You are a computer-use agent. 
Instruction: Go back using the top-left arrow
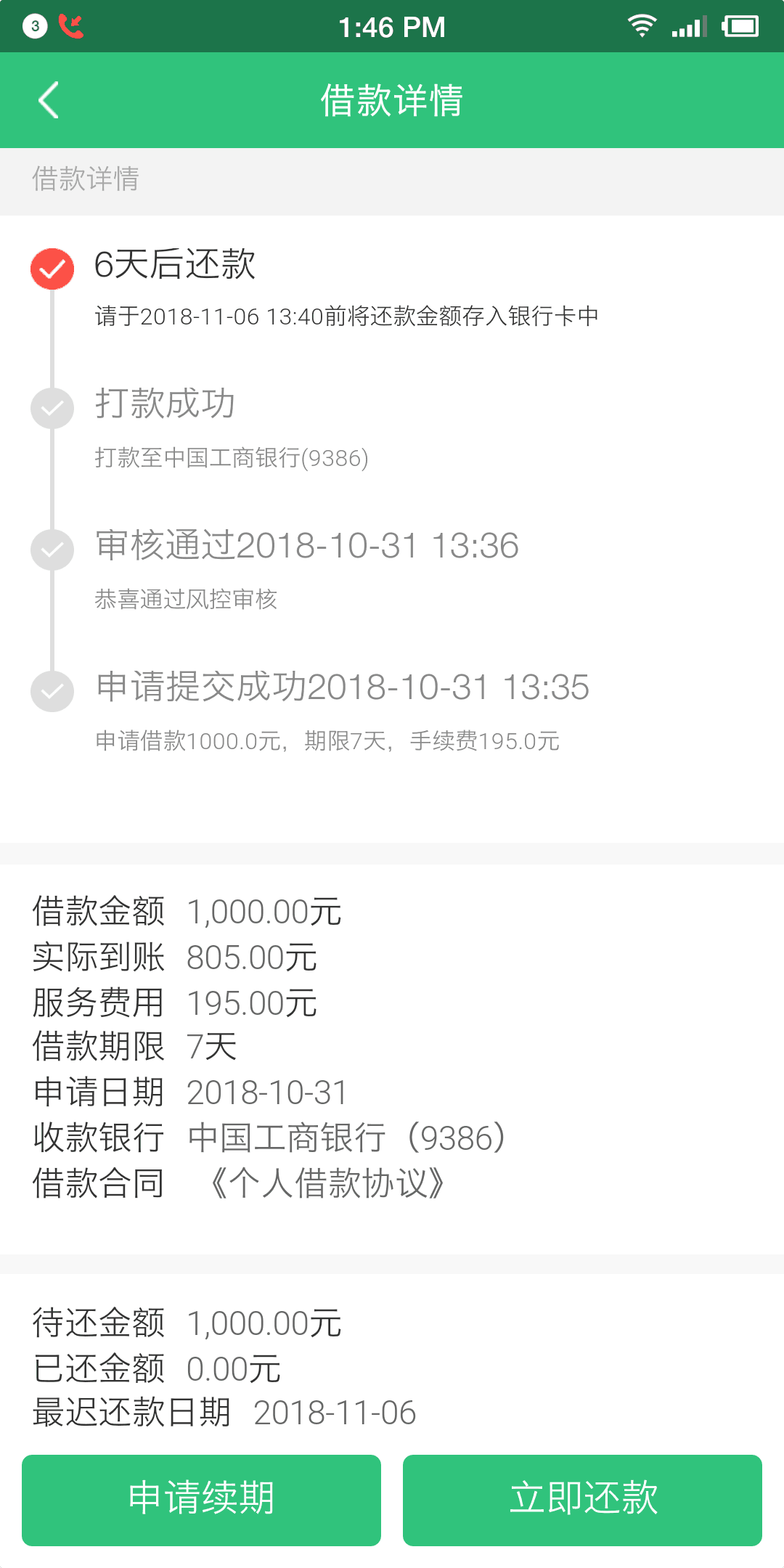click(x=49, y=100)
